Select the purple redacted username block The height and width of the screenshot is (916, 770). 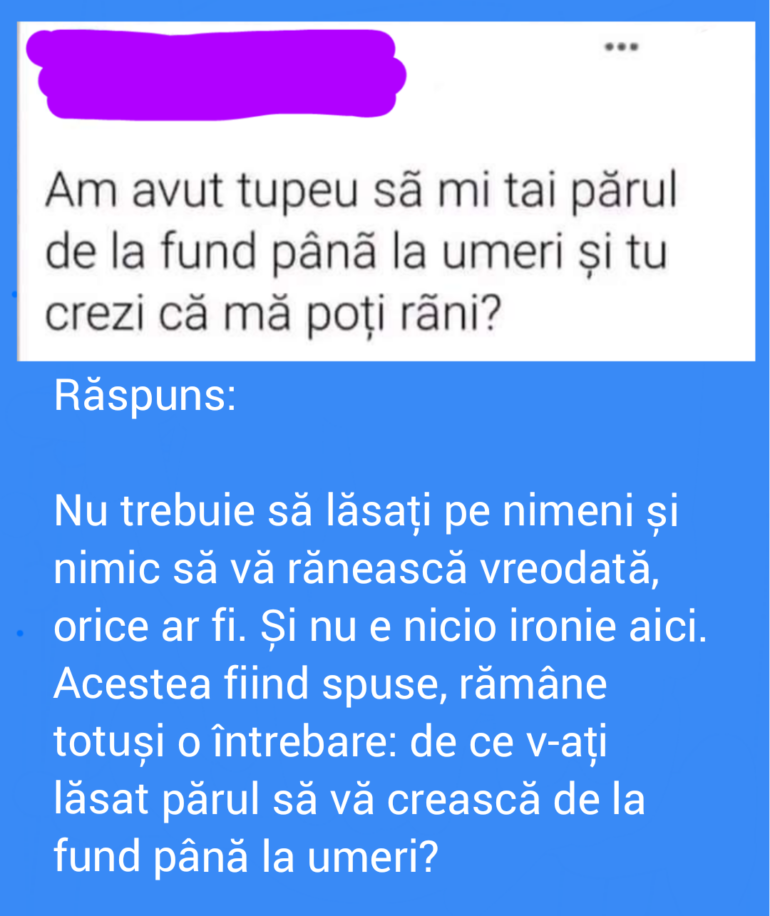215,70
